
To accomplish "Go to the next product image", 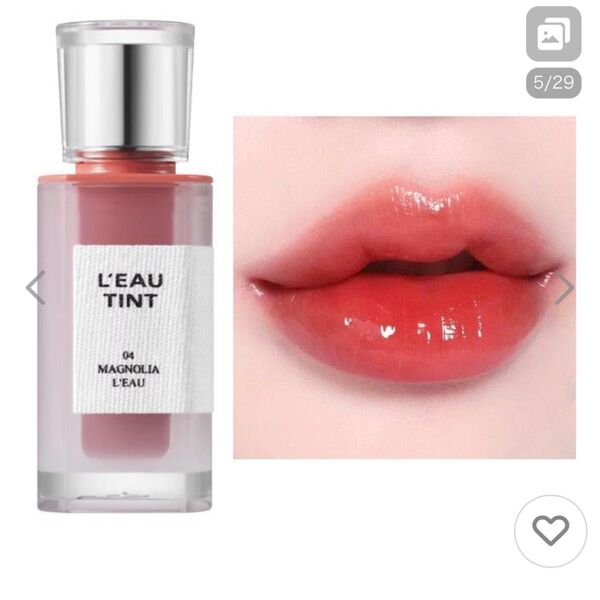I will coord(565,289).
